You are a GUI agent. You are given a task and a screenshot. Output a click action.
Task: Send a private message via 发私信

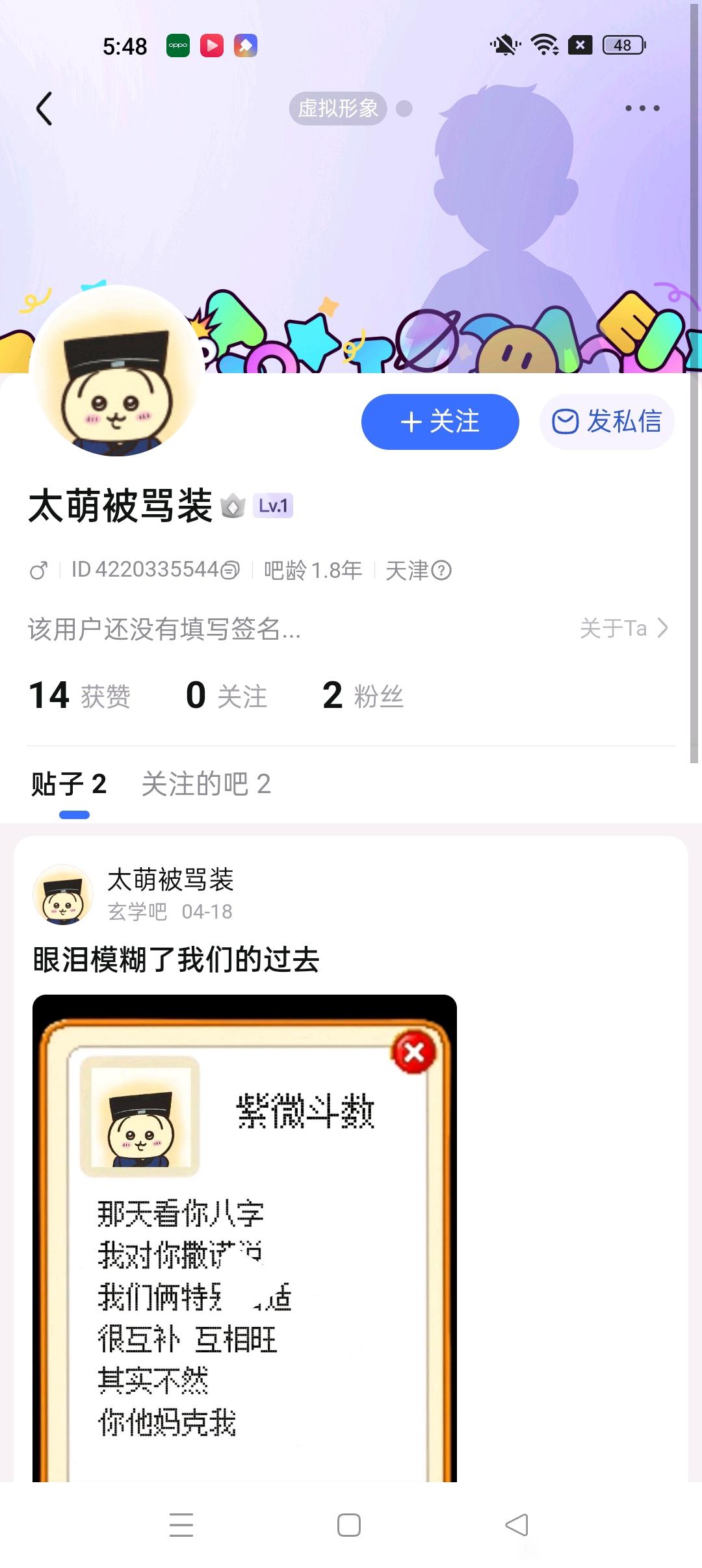click(606, 422)
